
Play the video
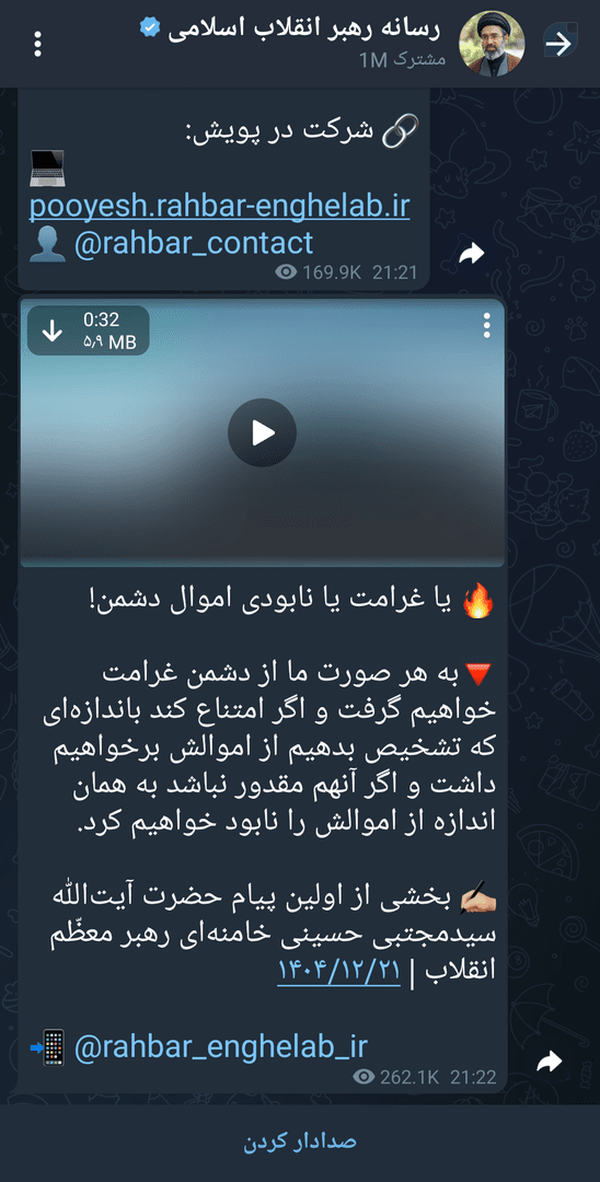tap(262, 433)
